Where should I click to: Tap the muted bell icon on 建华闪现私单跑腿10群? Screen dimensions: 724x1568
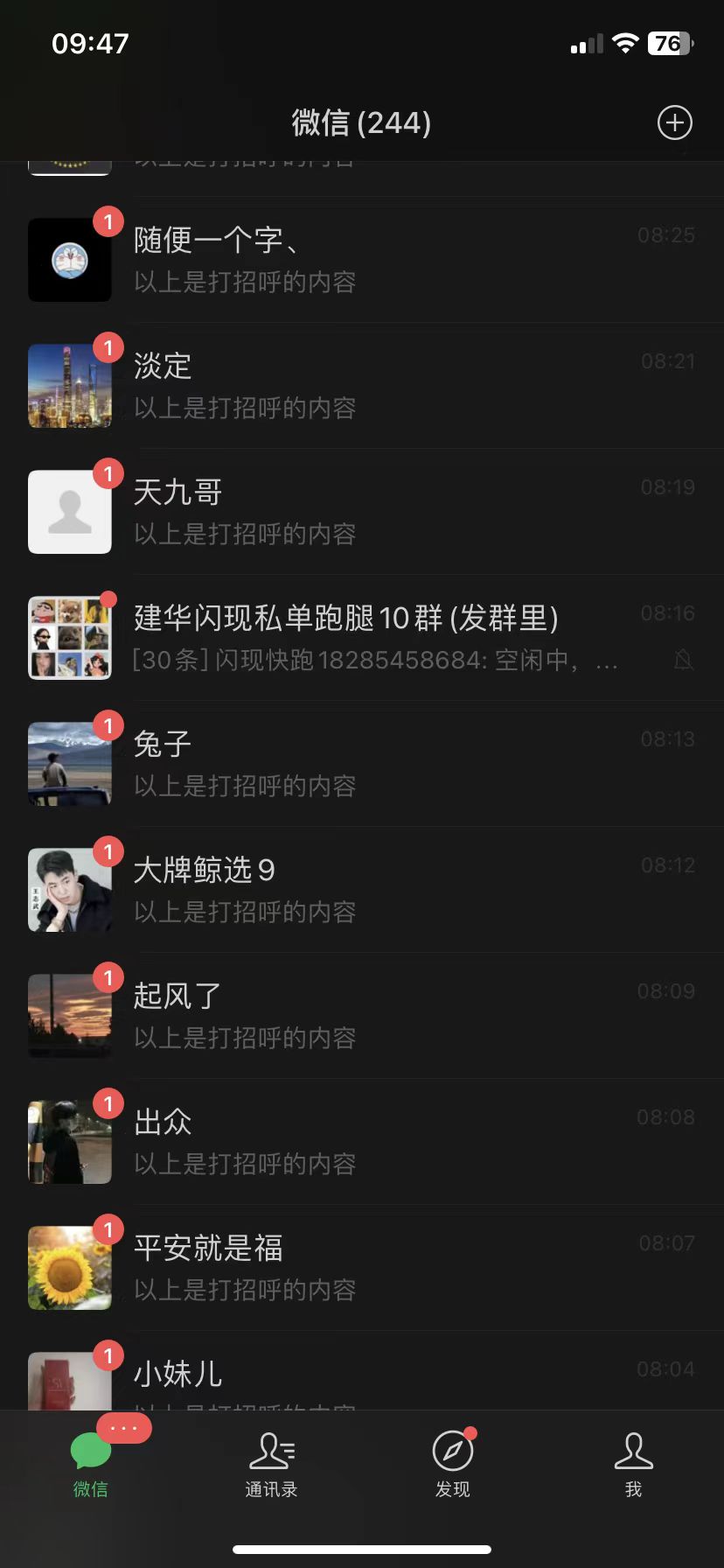(x=683, y=662)
